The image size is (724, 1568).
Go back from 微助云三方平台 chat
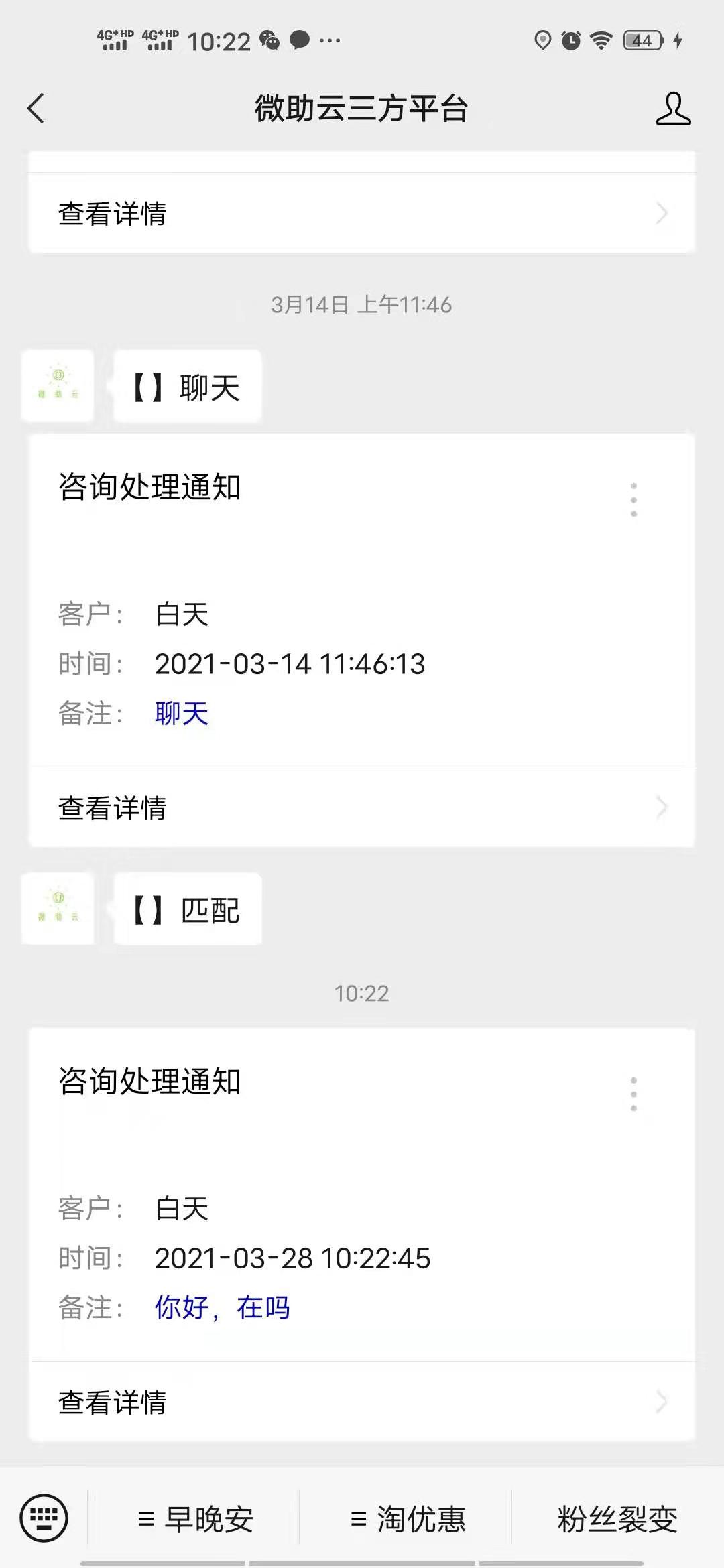(x=36, y=109)
